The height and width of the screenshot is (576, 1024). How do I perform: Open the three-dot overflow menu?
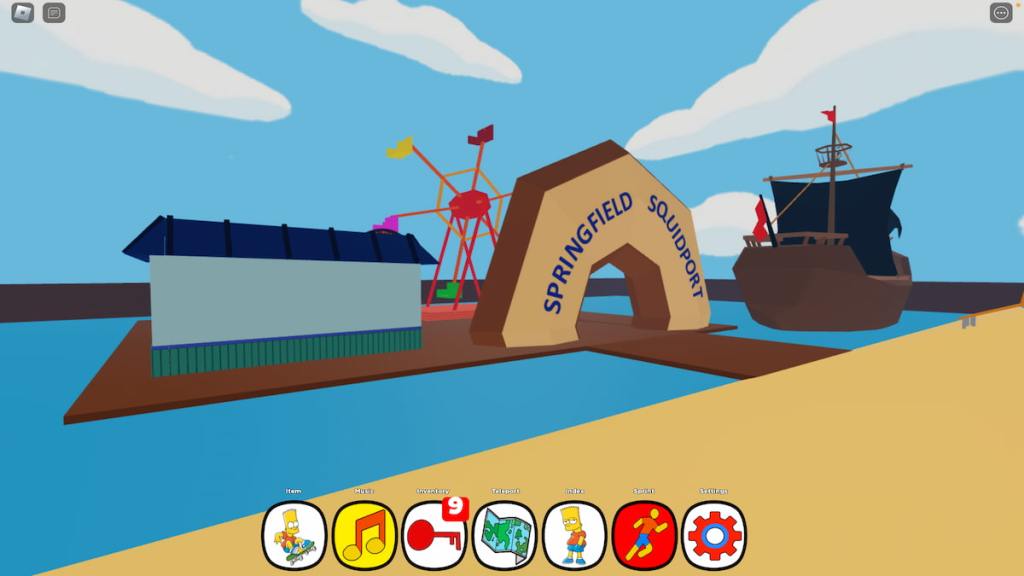(x=1001, y=13)
